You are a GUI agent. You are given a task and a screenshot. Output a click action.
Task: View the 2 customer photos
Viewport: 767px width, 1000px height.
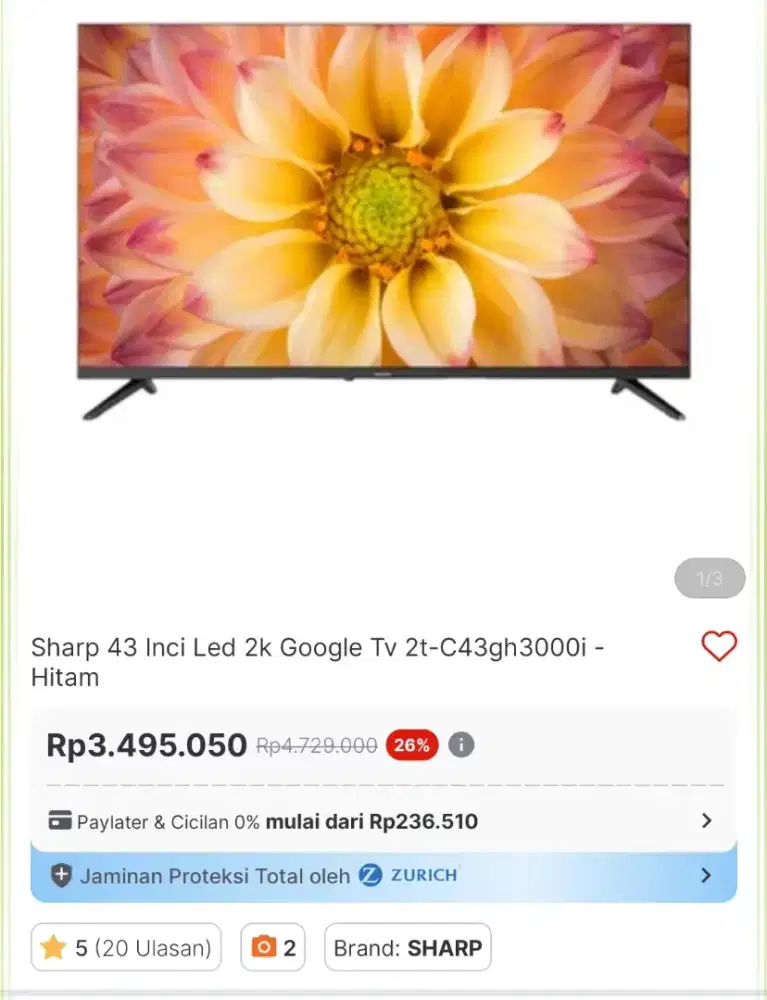coord(273,947)
